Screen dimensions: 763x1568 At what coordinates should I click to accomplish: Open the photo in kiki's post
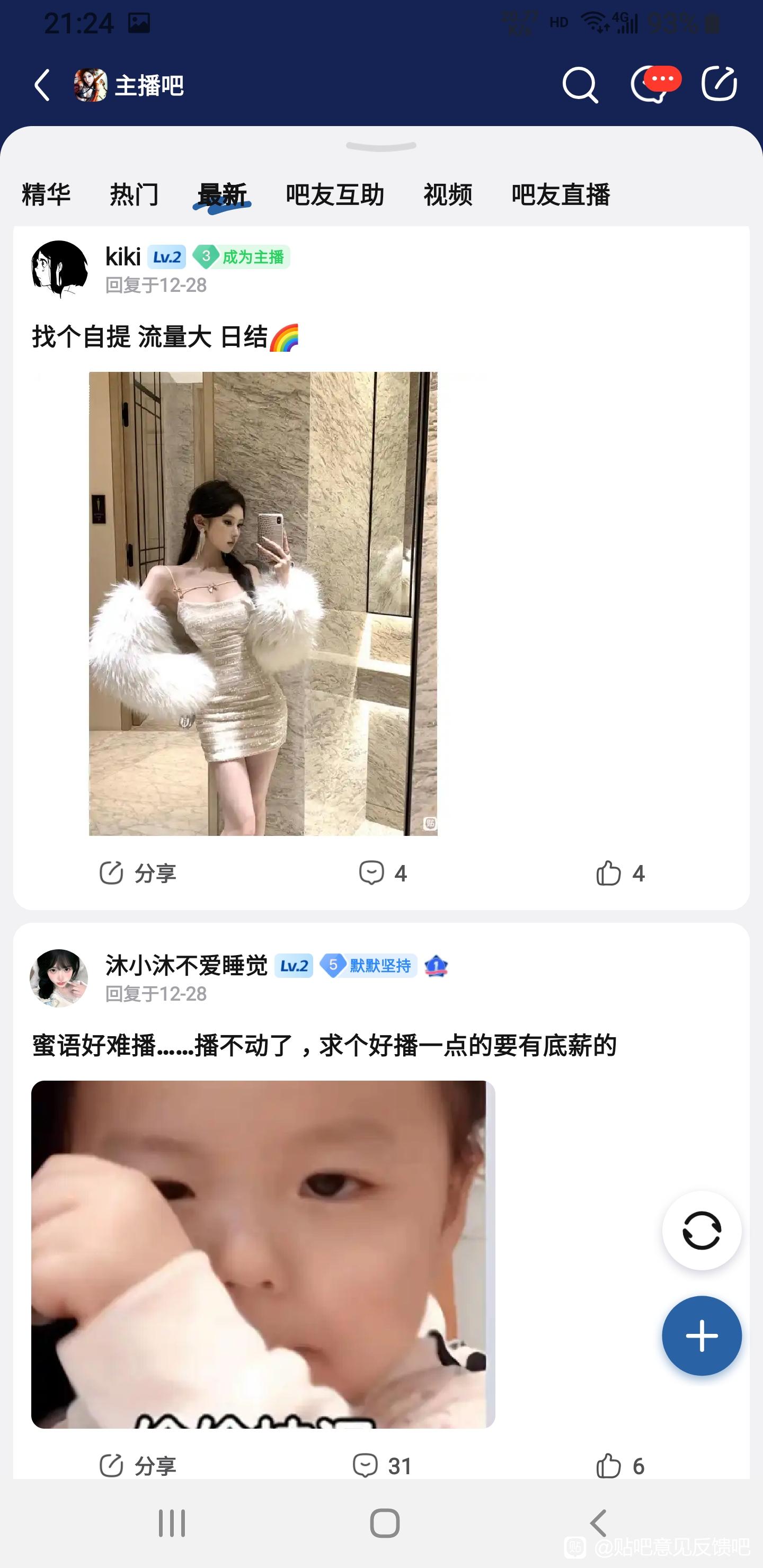point(263,603)
